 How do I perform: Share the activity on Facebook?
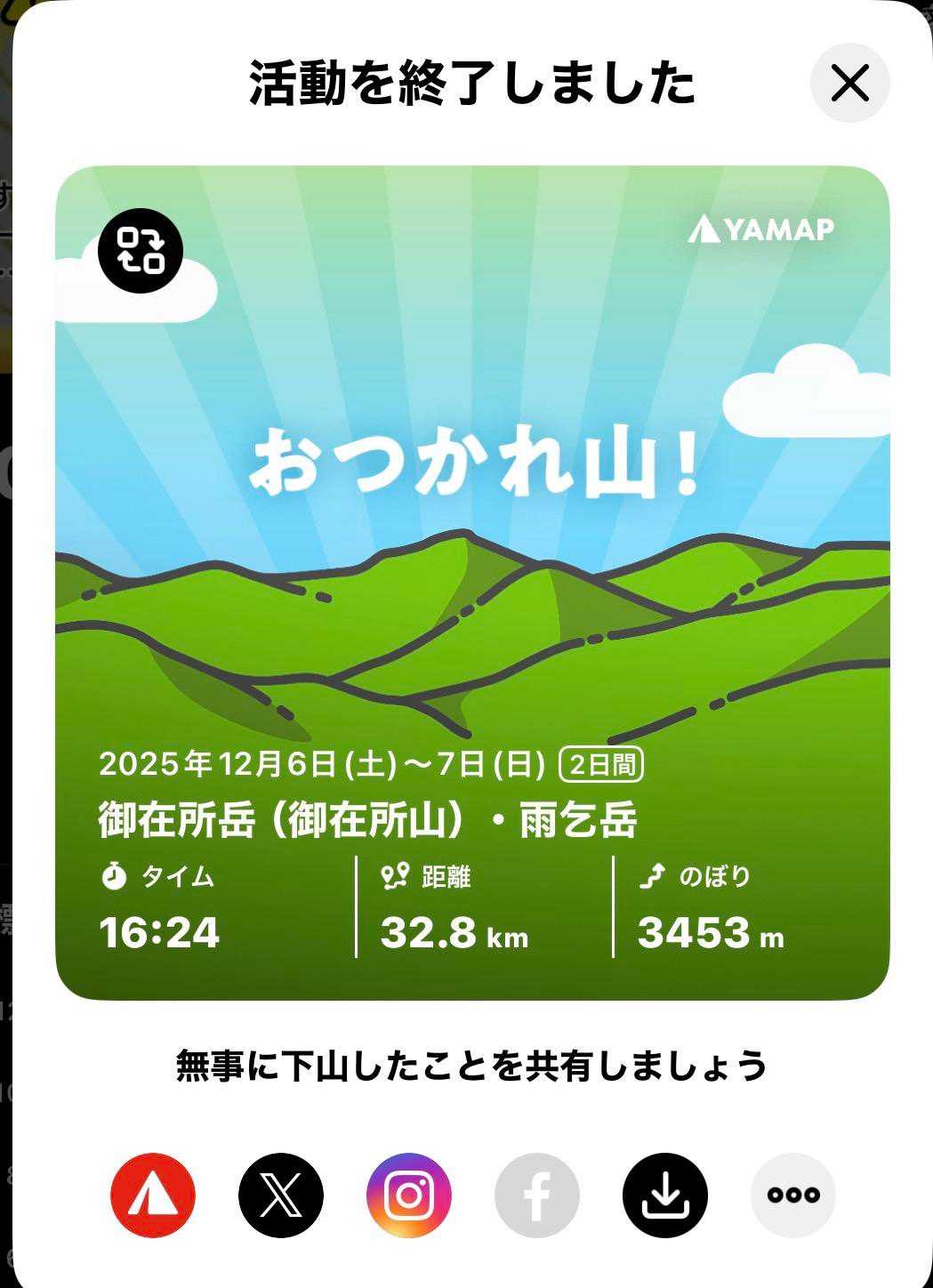537,1195
